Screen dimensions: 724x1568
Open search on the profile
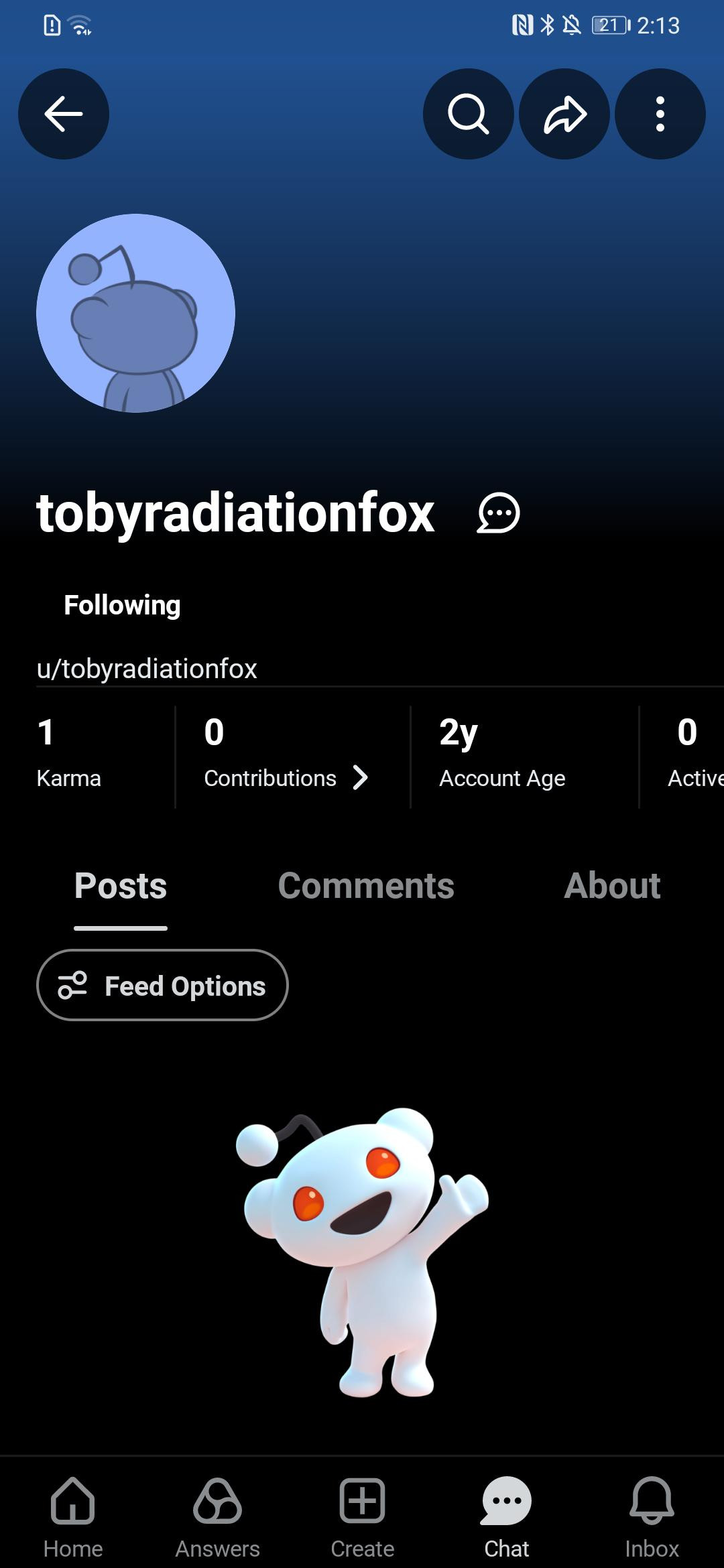[x=468, y=114]
